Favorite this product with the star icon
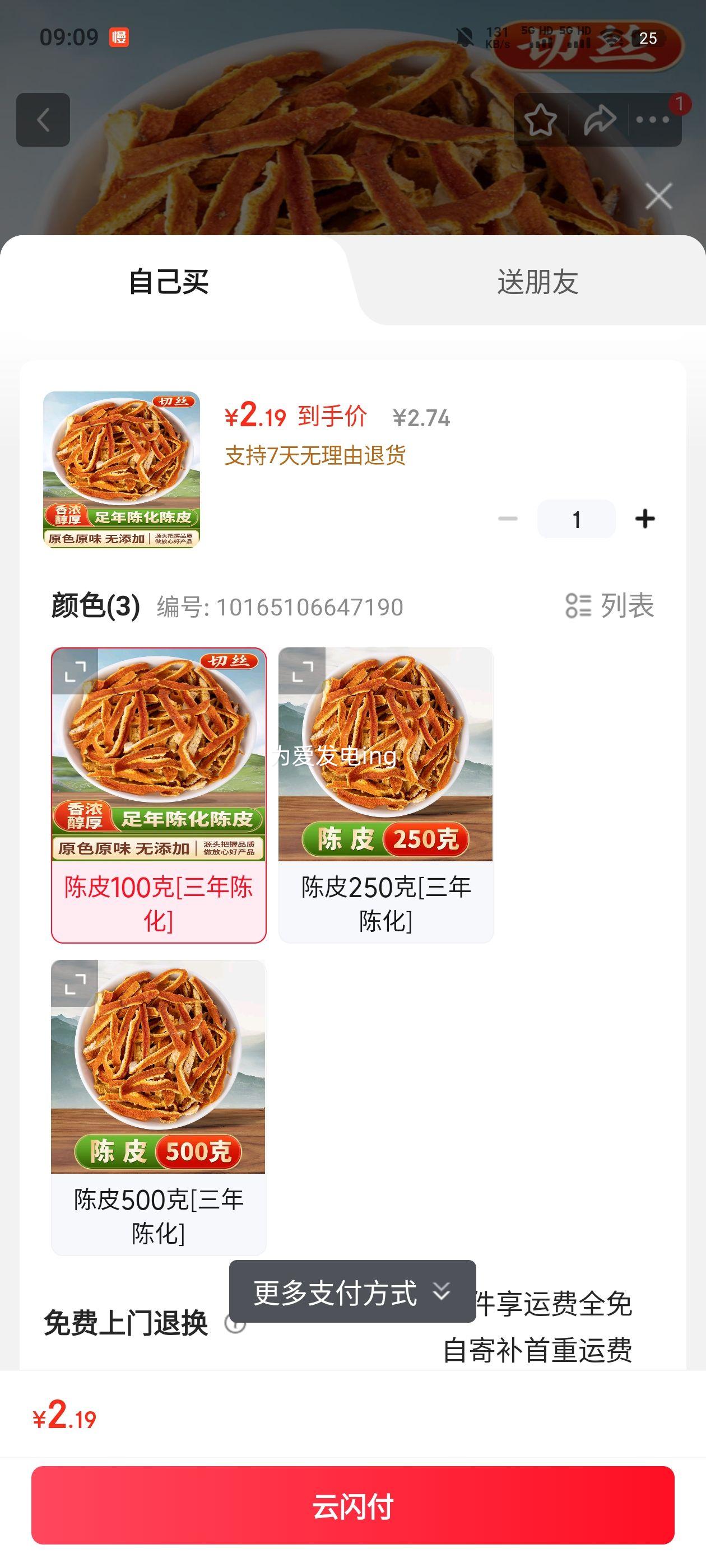Image resolution: width=706 pixels, height=1568 pixels. pyautogui.click(x=540, y=120)
